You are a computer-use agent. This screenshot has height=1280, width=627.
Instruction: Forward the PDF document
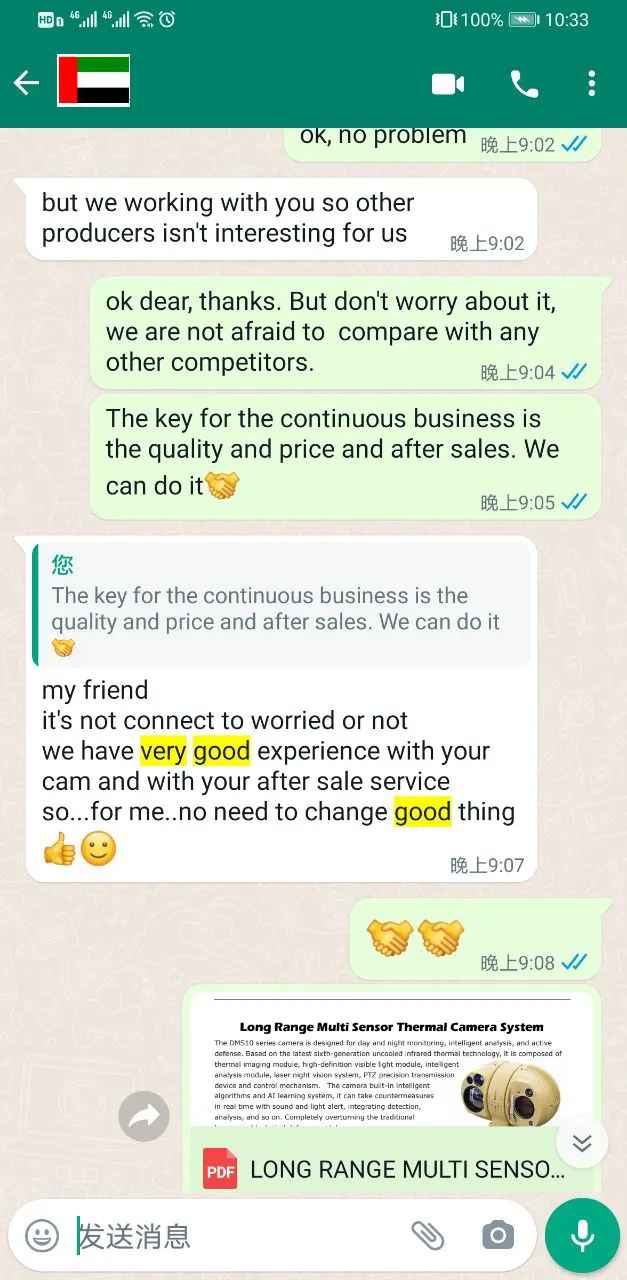point(144,1116)
